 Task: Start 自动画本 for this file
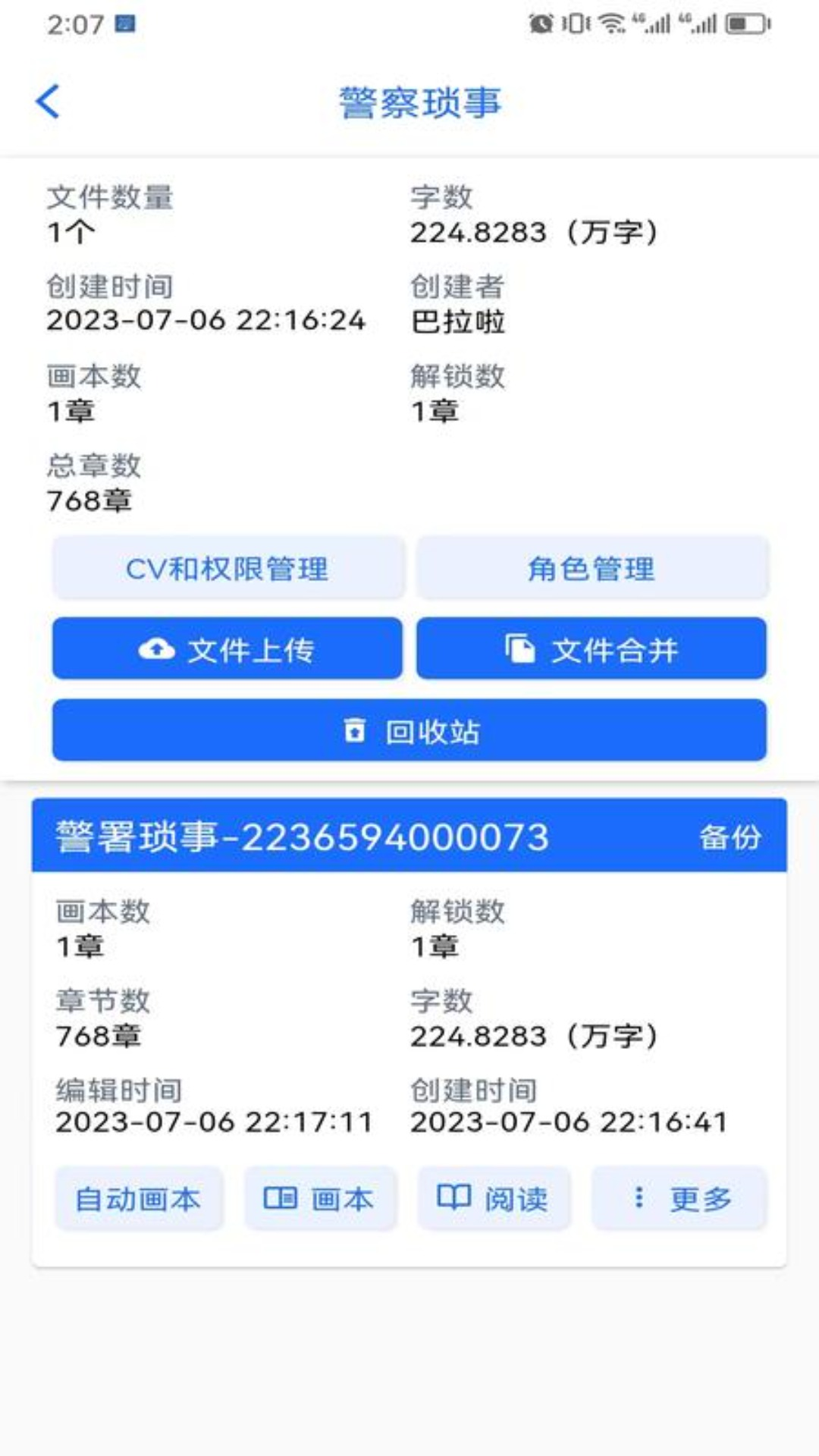pos(139,1199)
